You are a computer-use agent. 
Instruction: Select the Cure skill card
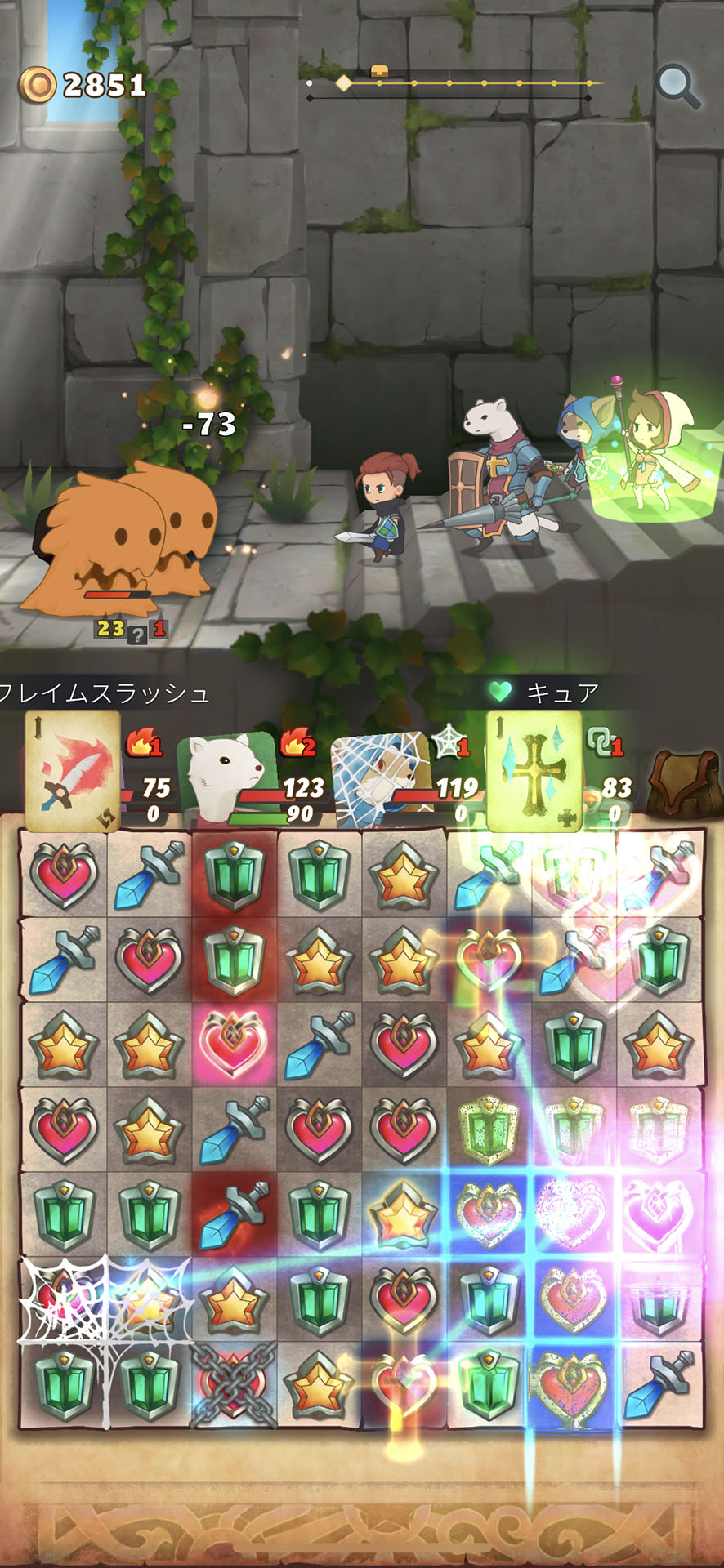534,770
